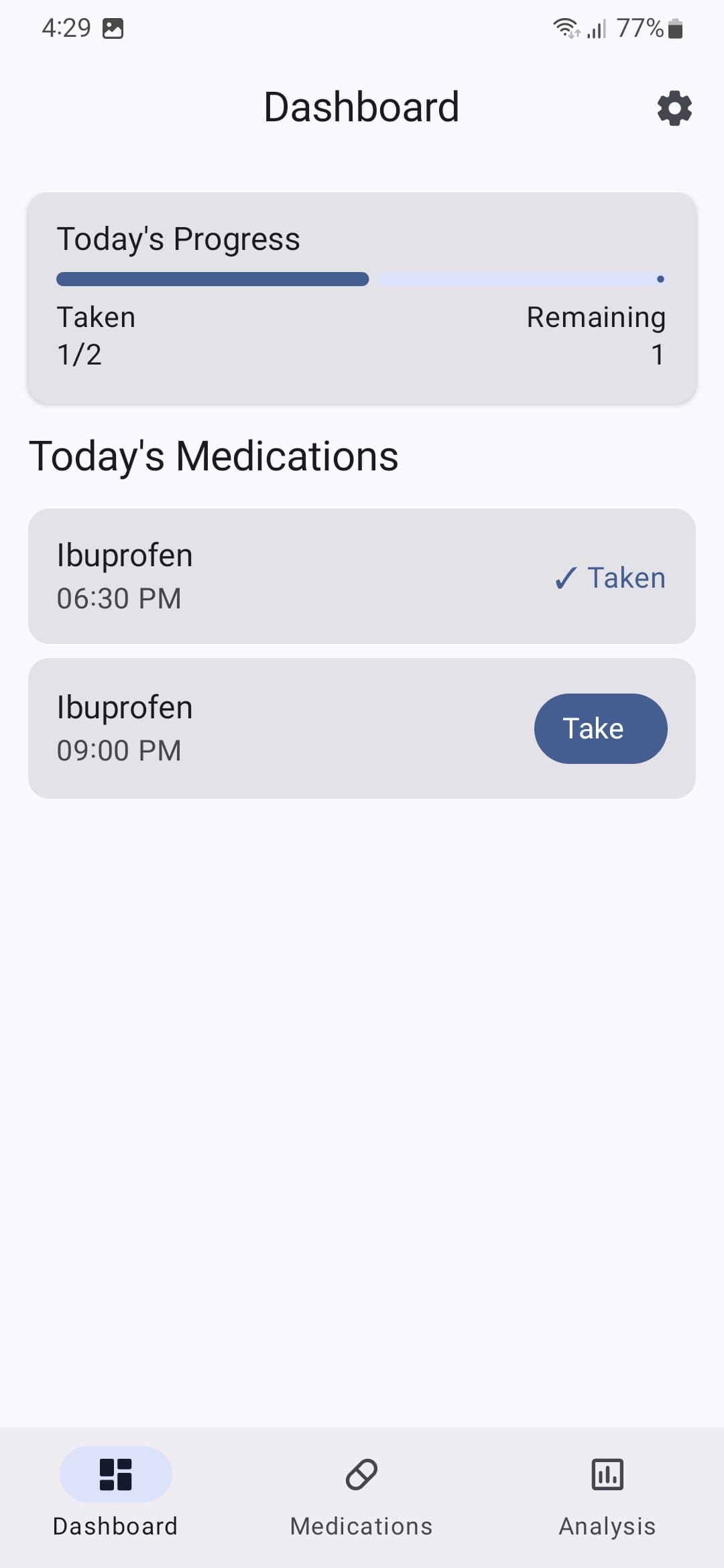Image resolution: width=724 pixels, height=1568 pixels.
Task: Tap the cellular signal icon
Action: [x=595, y=27]
